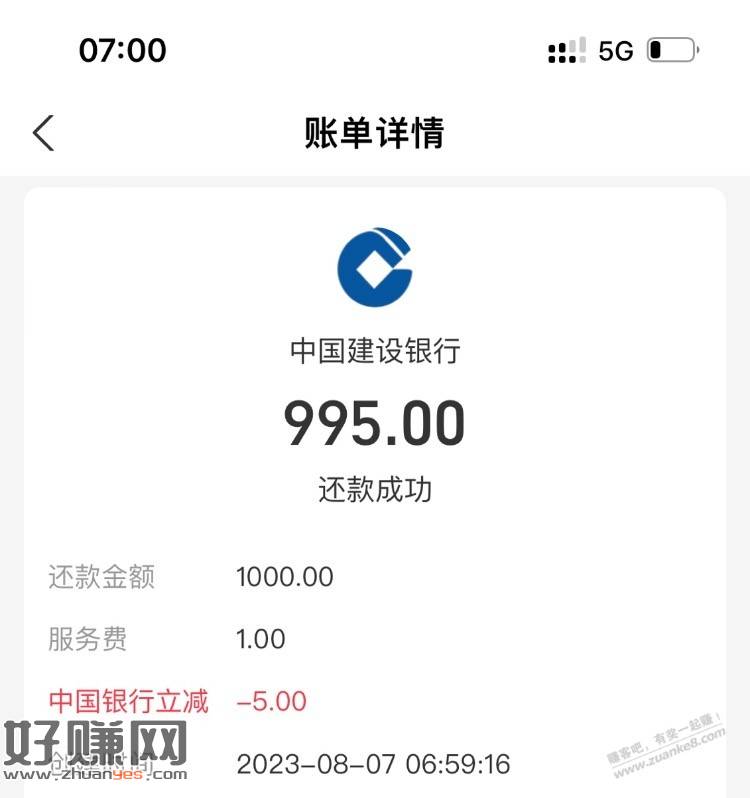Go back from the 账单详情 page
This screenshot has width=750, height=798.
[43, 132]
